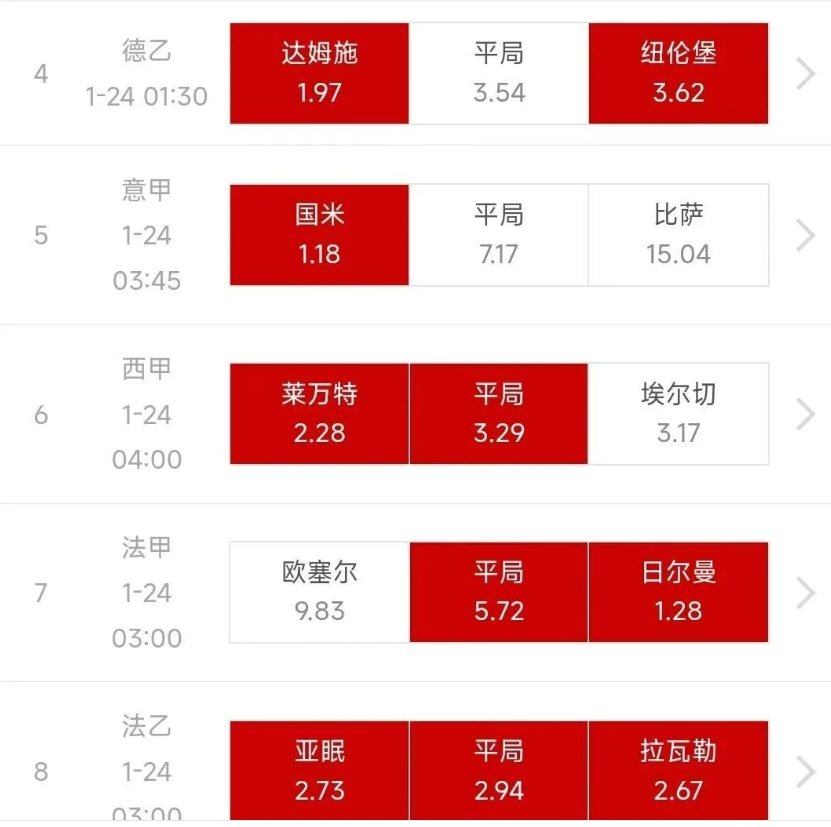Pick 平局 for 达姆施 vs 纽伦堡
This screenshot has width=831, height=827.
[499, 73]
